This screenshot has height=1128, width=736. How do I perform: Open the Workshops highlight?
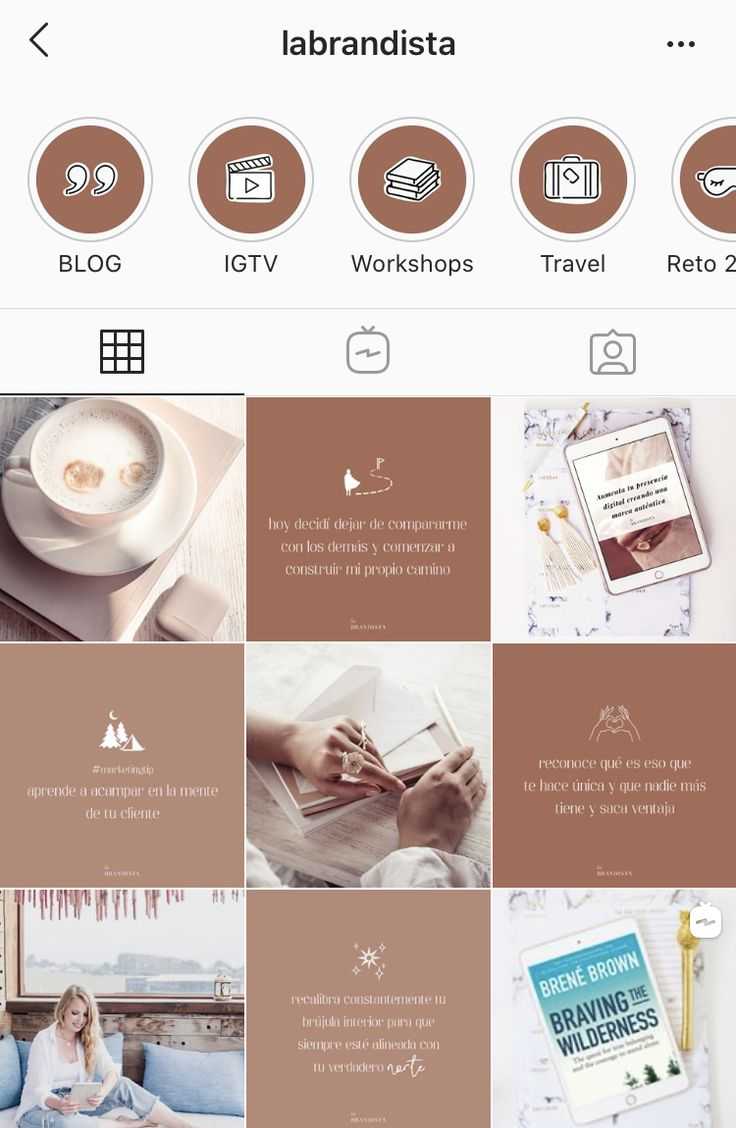(x=412, y=180)
